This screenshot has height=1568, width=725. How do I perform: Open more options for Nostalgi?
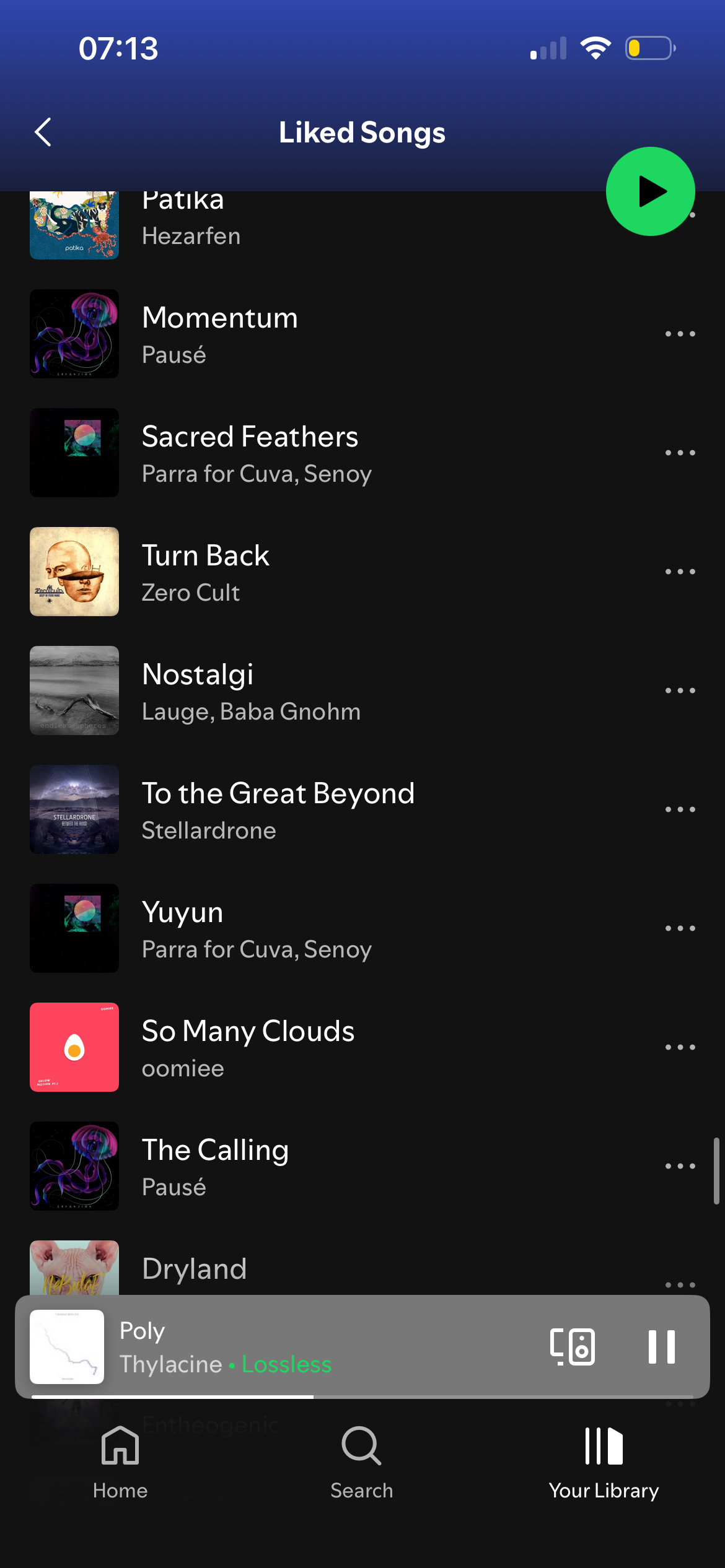pos(680,690)
